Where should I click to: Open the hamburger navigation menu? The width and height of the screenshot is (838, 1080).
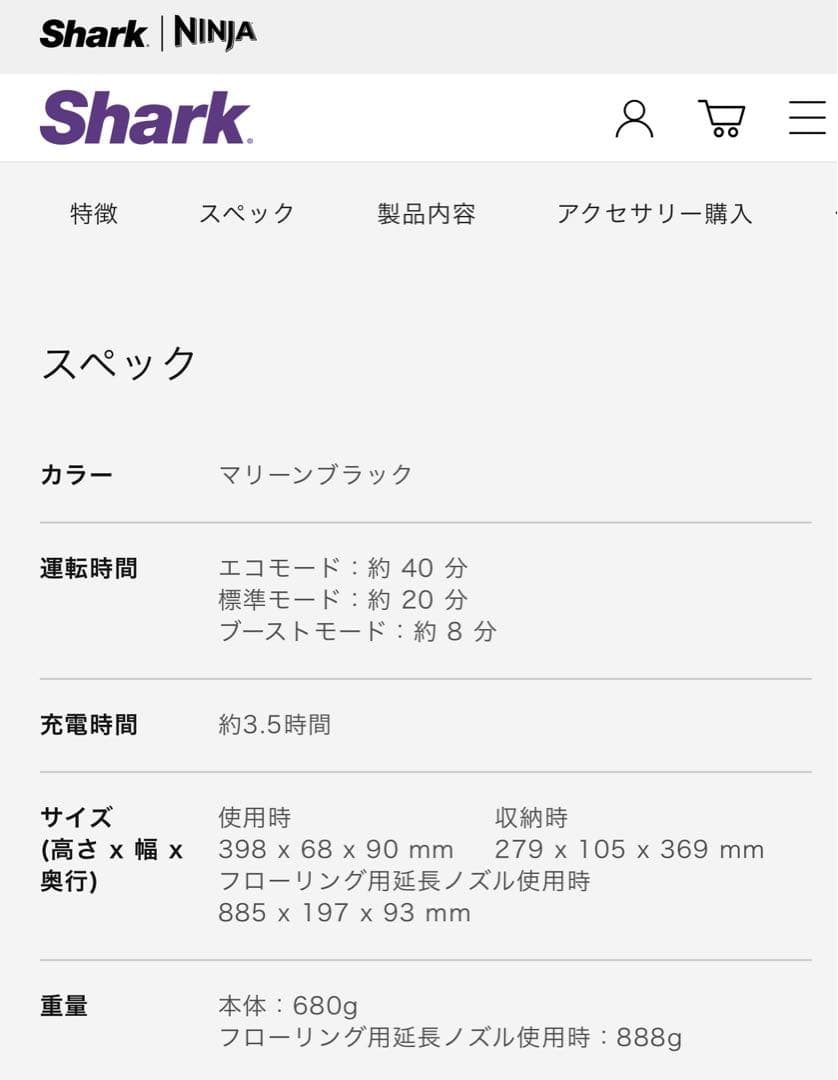coord(805,118)
